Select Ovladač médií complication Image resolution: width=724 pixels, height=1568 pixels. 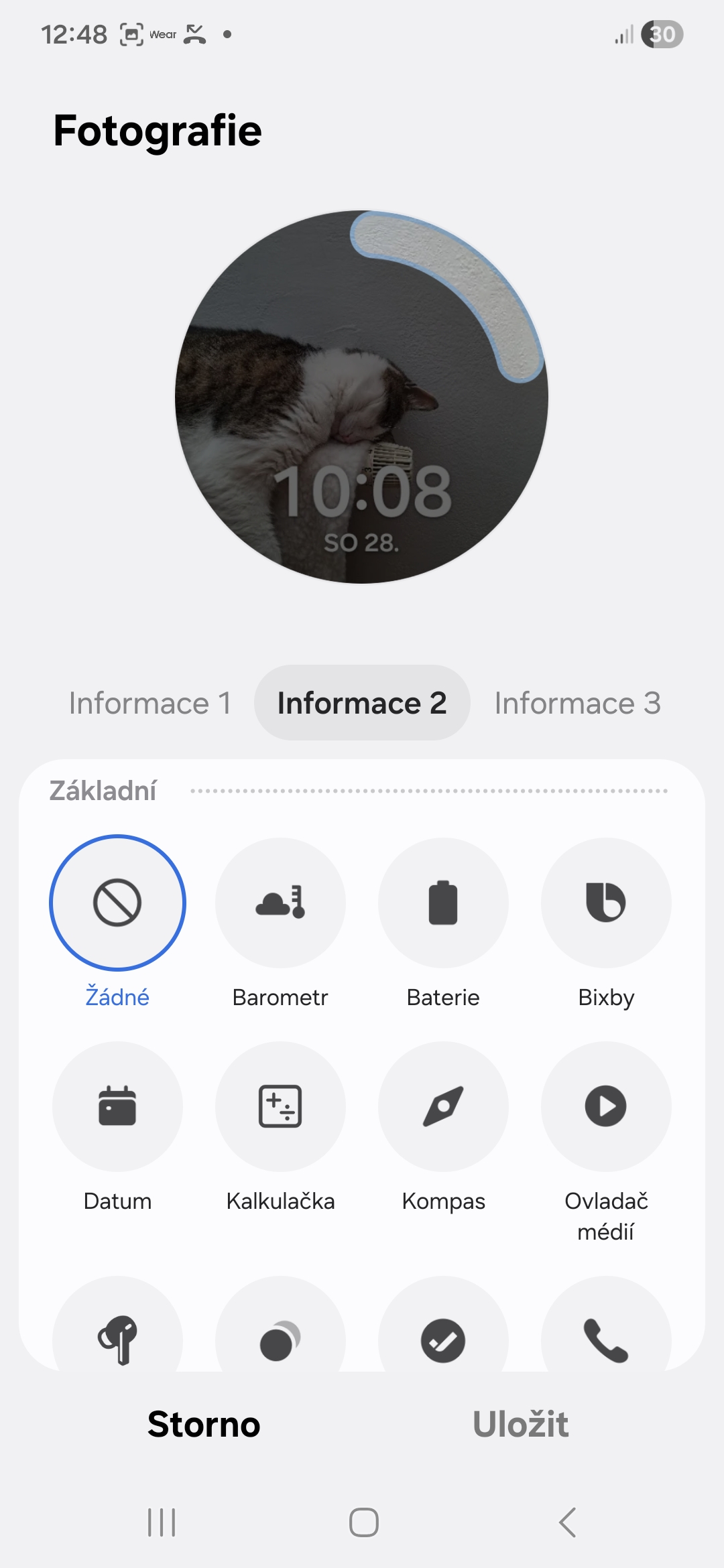606,1106
